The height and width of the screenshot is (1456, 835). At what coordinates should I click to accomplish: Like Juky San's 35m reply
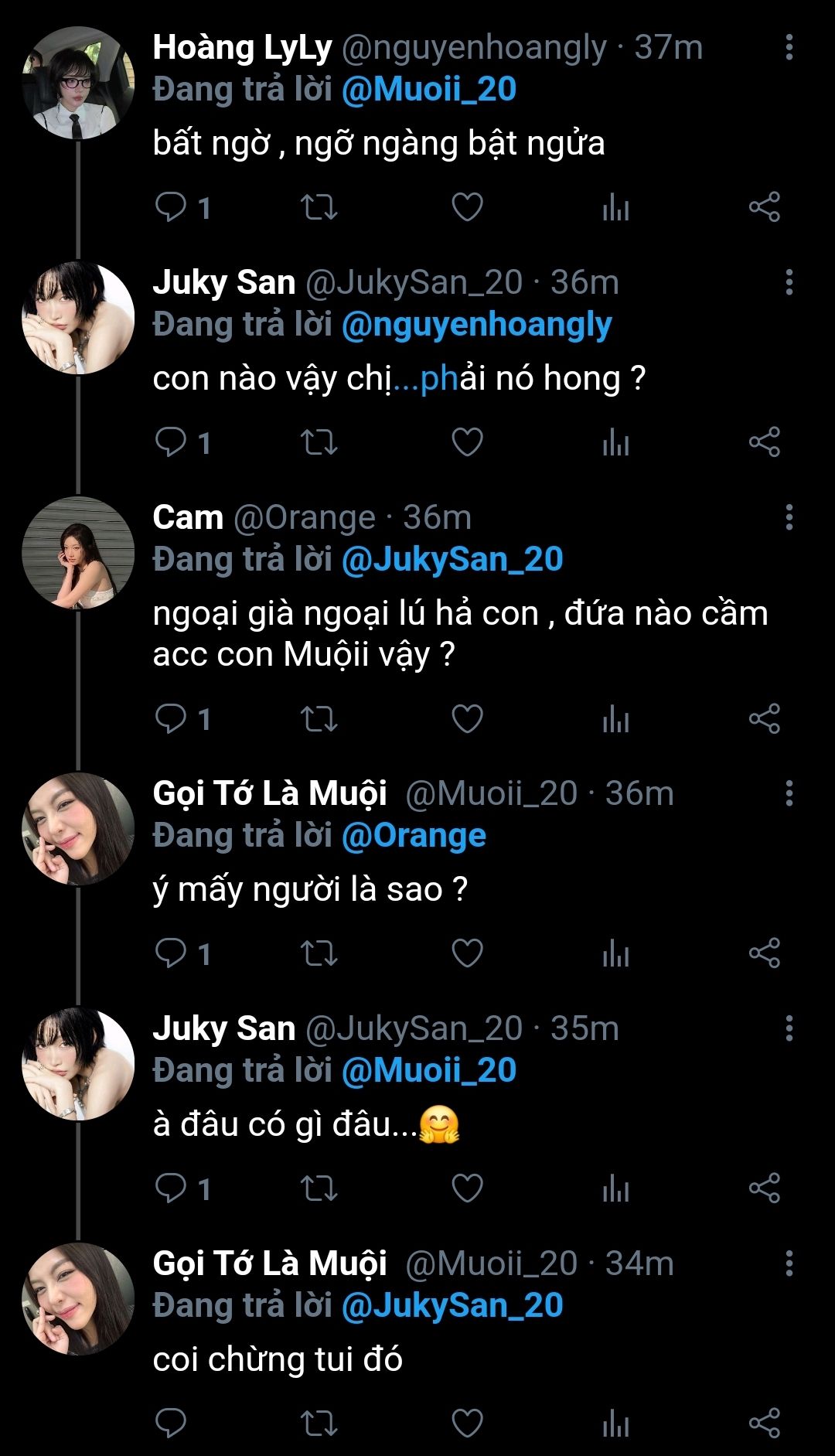(467, 1188)
